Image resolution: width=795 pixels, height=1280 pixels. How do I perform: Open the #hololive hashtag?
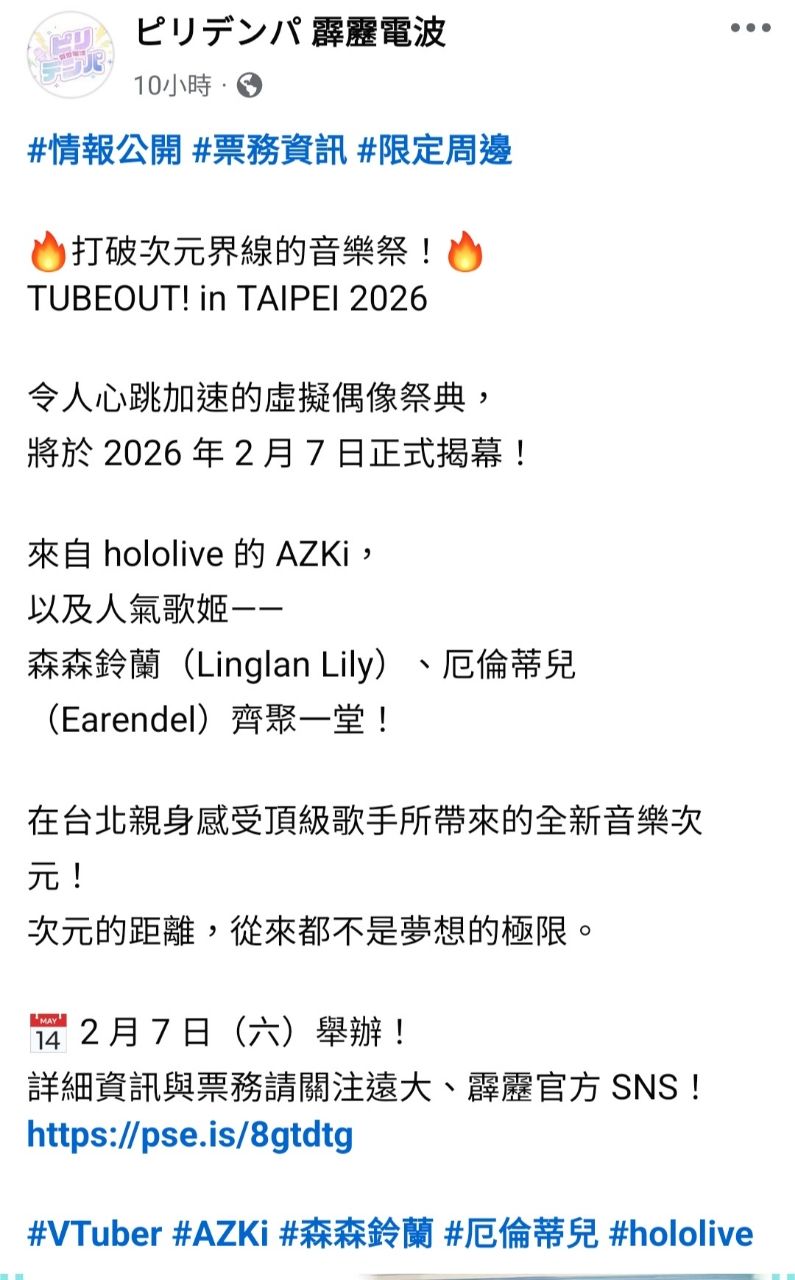[x=680, y=1233]
